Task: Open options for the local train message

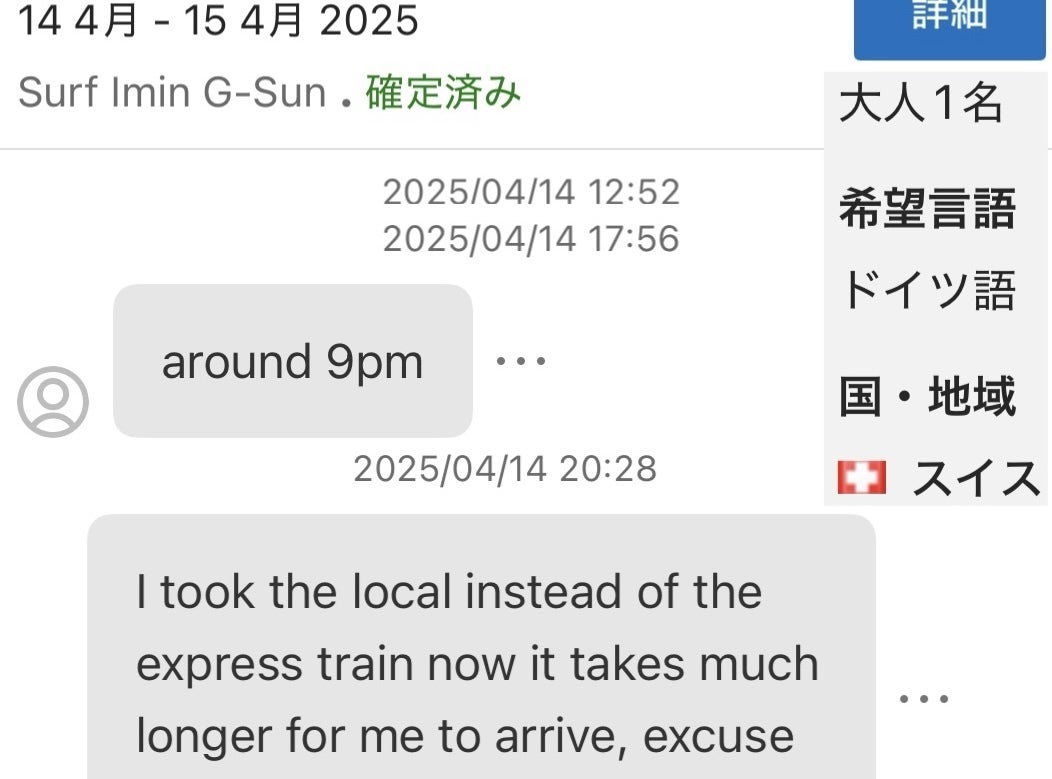Action: pyautogui.click(x=923, y=699)
